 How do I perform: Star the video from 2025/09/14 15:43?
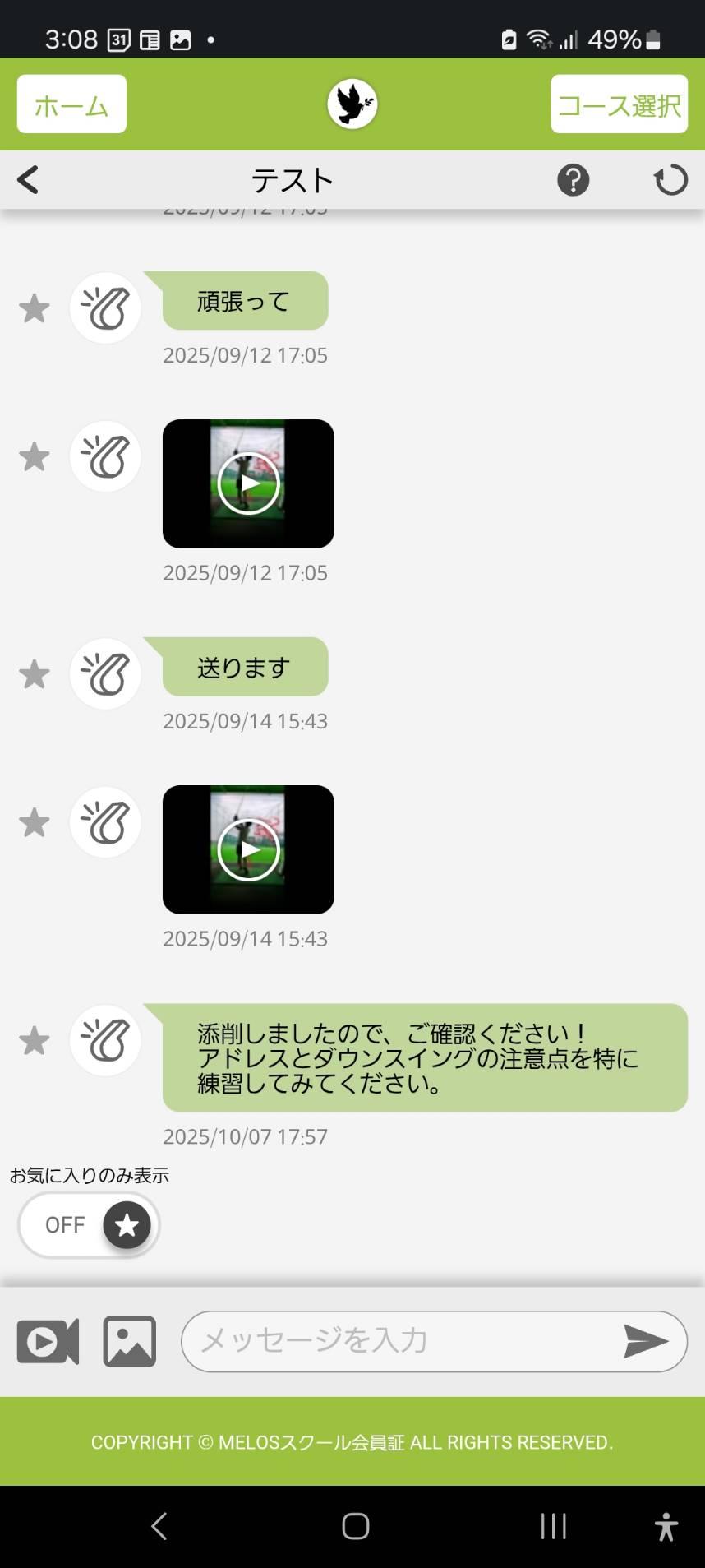click(35, 823)
